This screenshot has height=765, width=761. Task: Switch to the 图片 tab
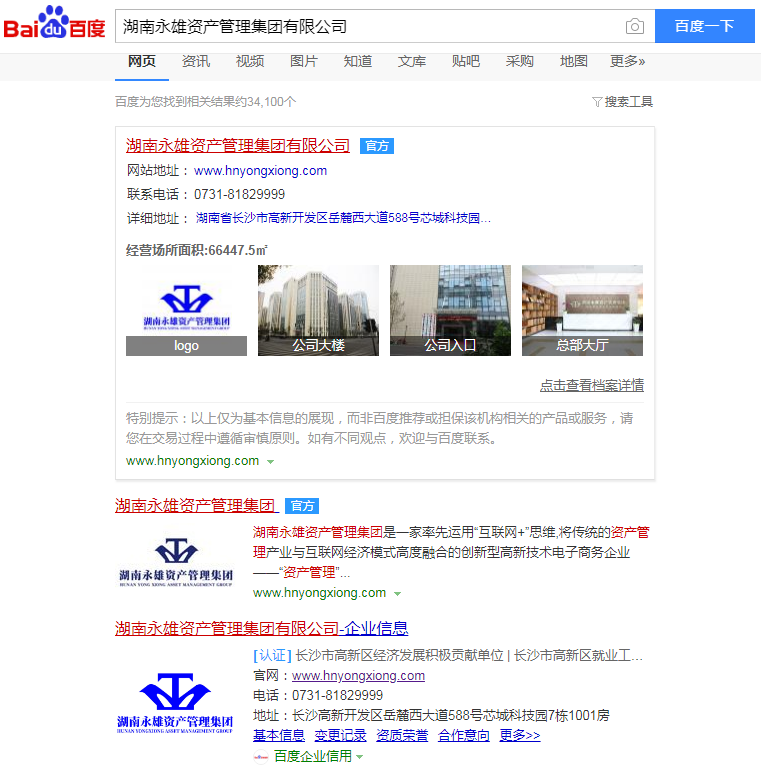tap(304, 61)
